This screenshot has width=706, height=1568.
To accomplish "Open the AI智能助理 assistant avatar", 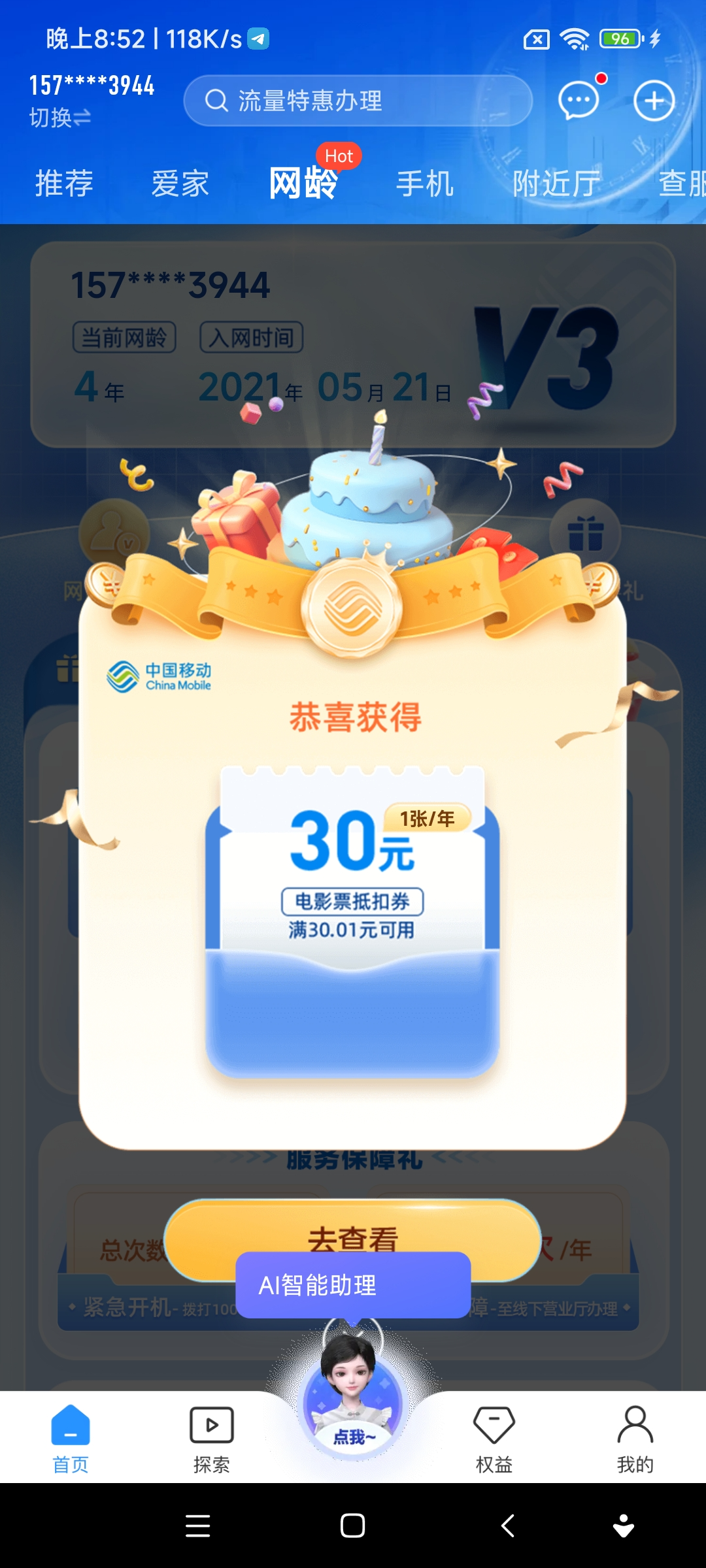I will click(353, 1398).
